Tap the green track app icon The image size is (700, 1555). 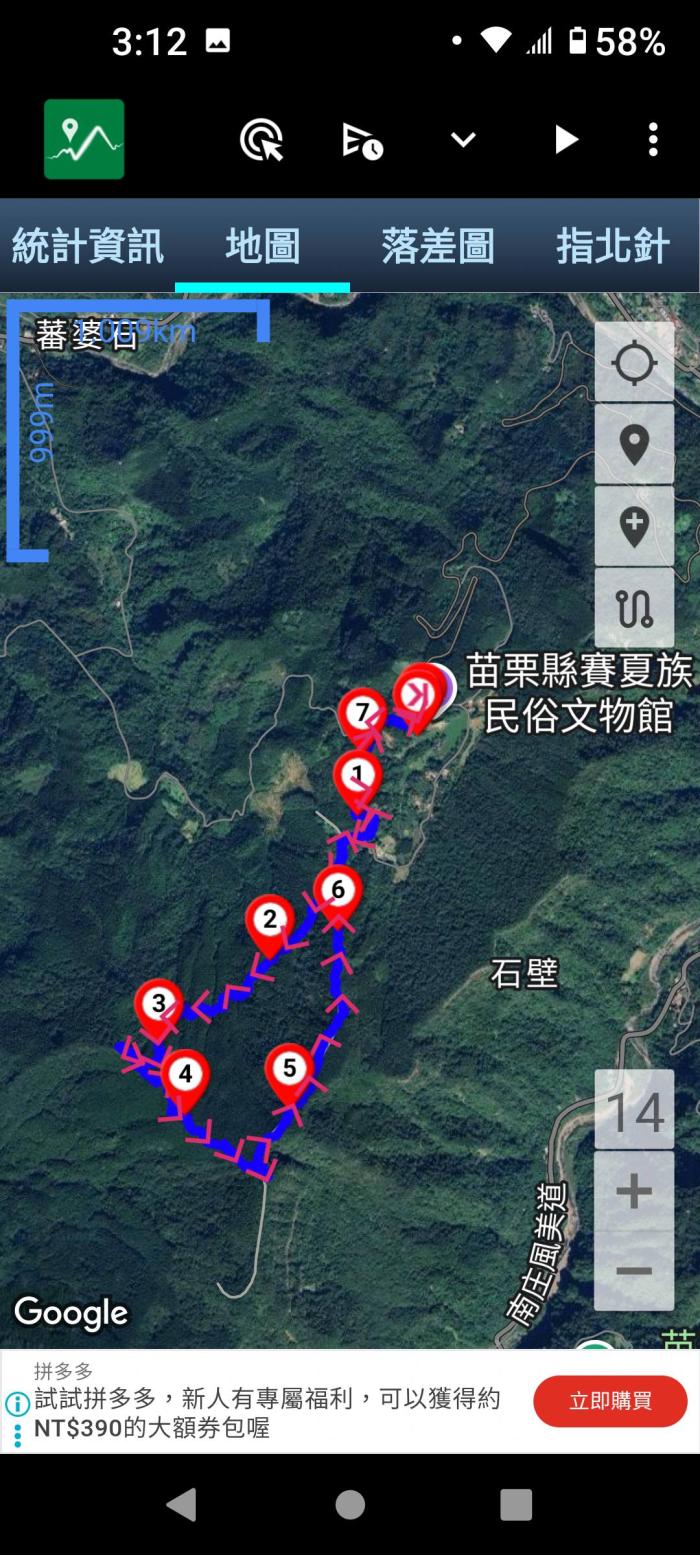[x=84, y=139]
